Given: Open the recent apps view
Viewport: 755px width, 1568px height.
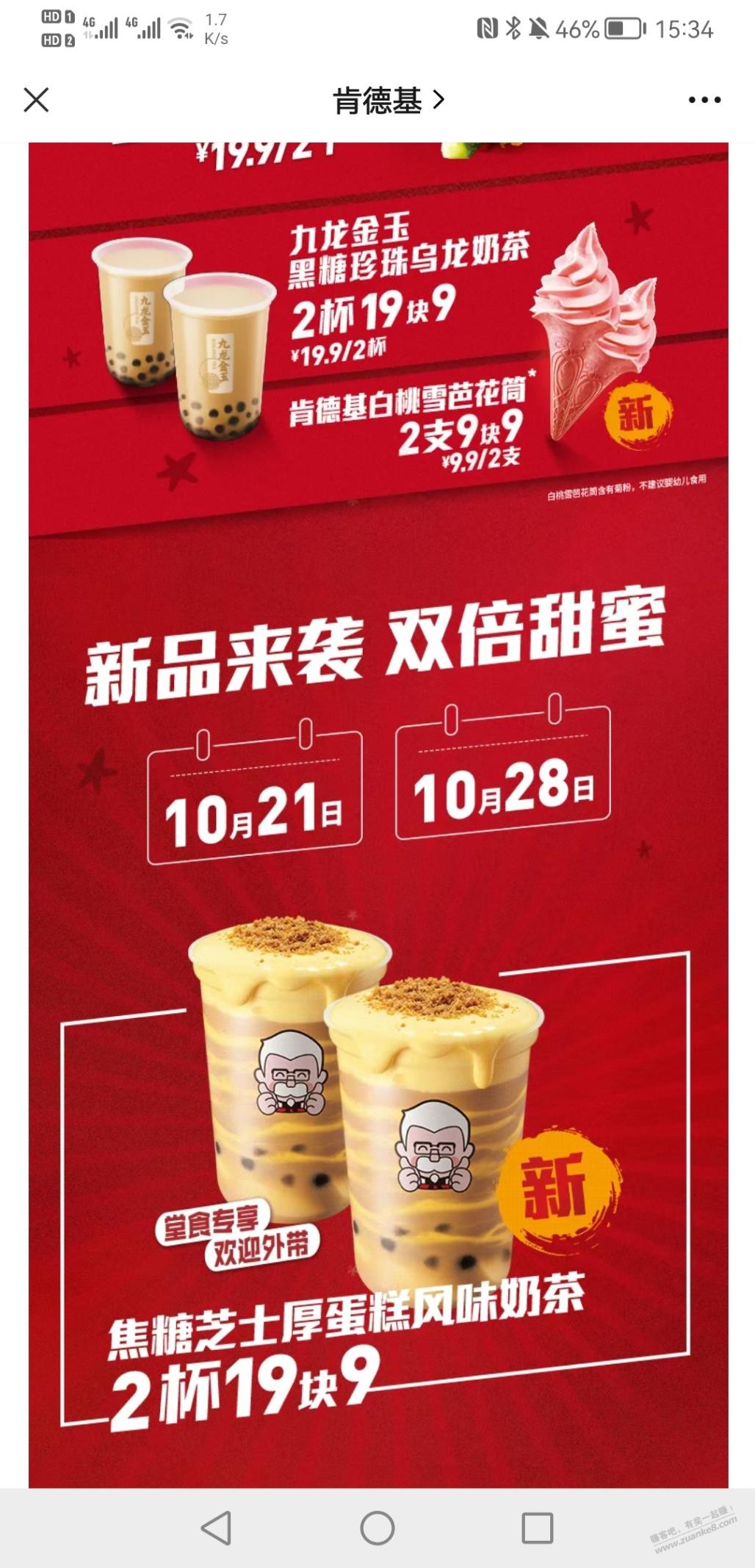Looking at the screenshot, I should [x=537, y=1528].
